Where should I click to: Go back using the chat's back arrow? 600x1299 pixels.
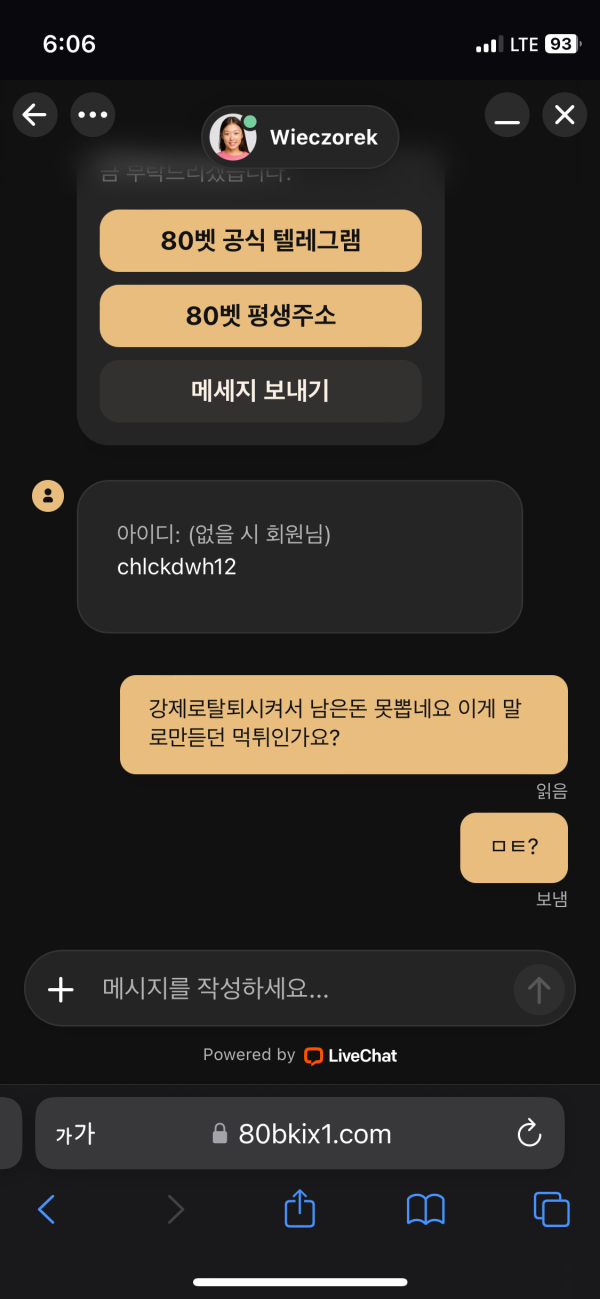[35, 115]
